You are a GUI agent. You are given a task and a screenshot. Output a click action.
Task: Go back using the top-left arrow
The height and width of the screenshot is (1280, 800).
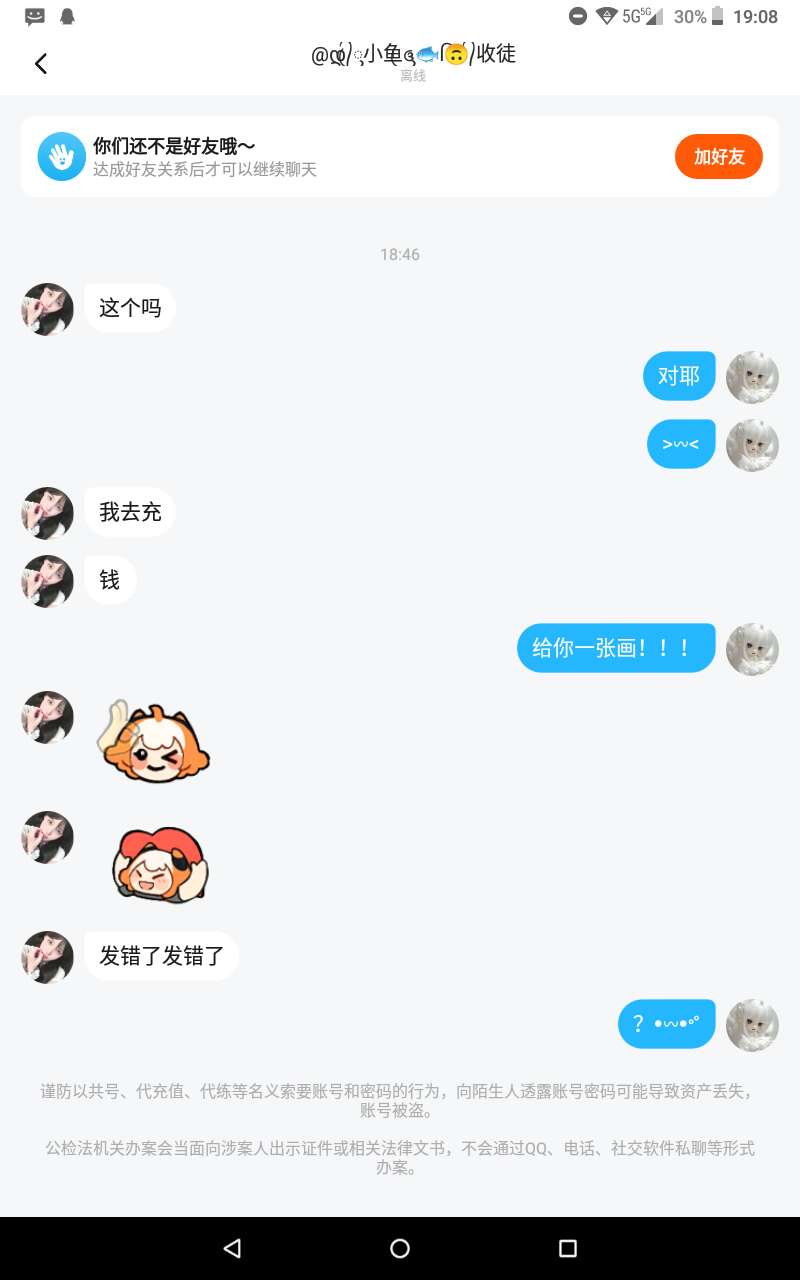point(41,64)
